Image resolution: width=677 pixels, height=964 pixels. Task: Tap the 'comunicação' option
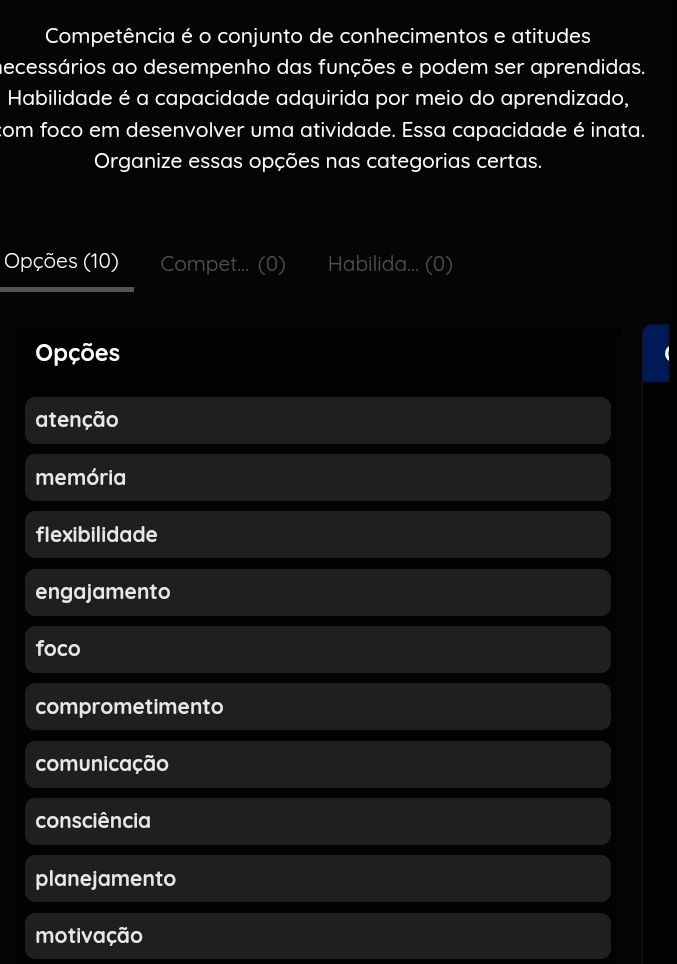coord(317,764)
